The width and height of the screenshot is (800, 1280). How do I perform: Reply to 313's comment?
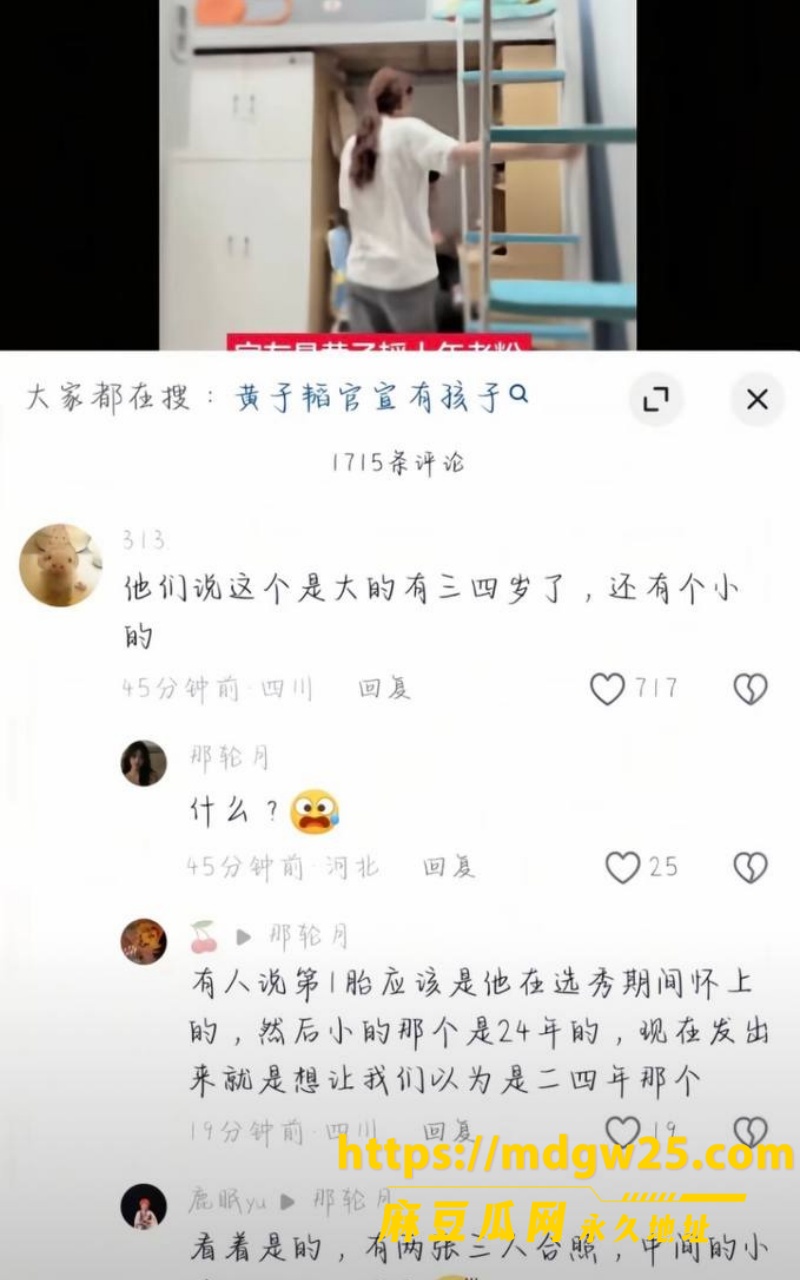click(385, 688)
